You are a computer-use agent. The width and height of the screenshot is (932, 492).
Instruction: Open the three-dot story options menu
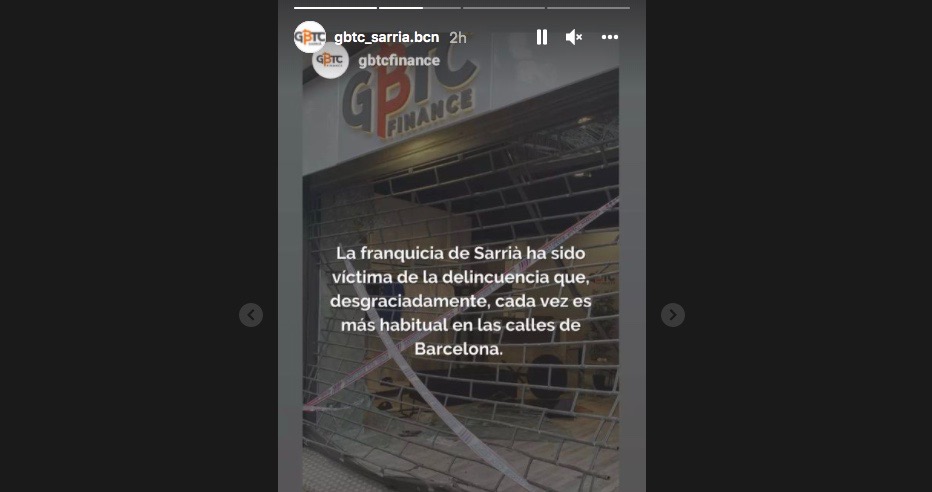(x=609, y=37)
